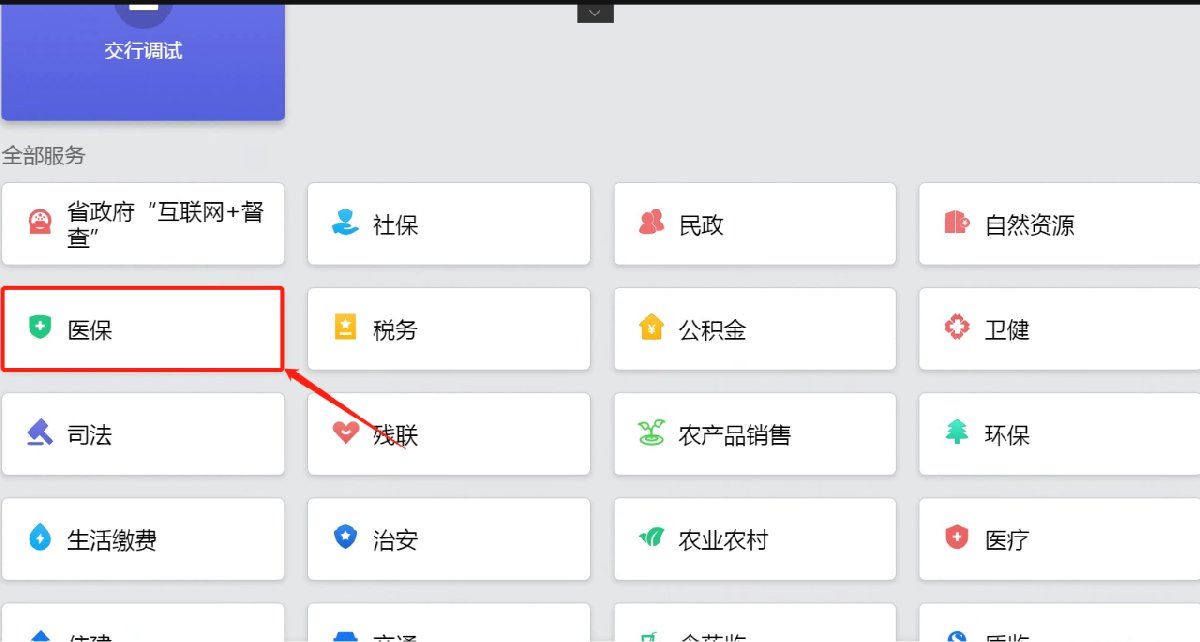Open 省政府"互联网+督查" service
The width and height of the screenshot is (1200, 642).
click(x=143, y=224)
